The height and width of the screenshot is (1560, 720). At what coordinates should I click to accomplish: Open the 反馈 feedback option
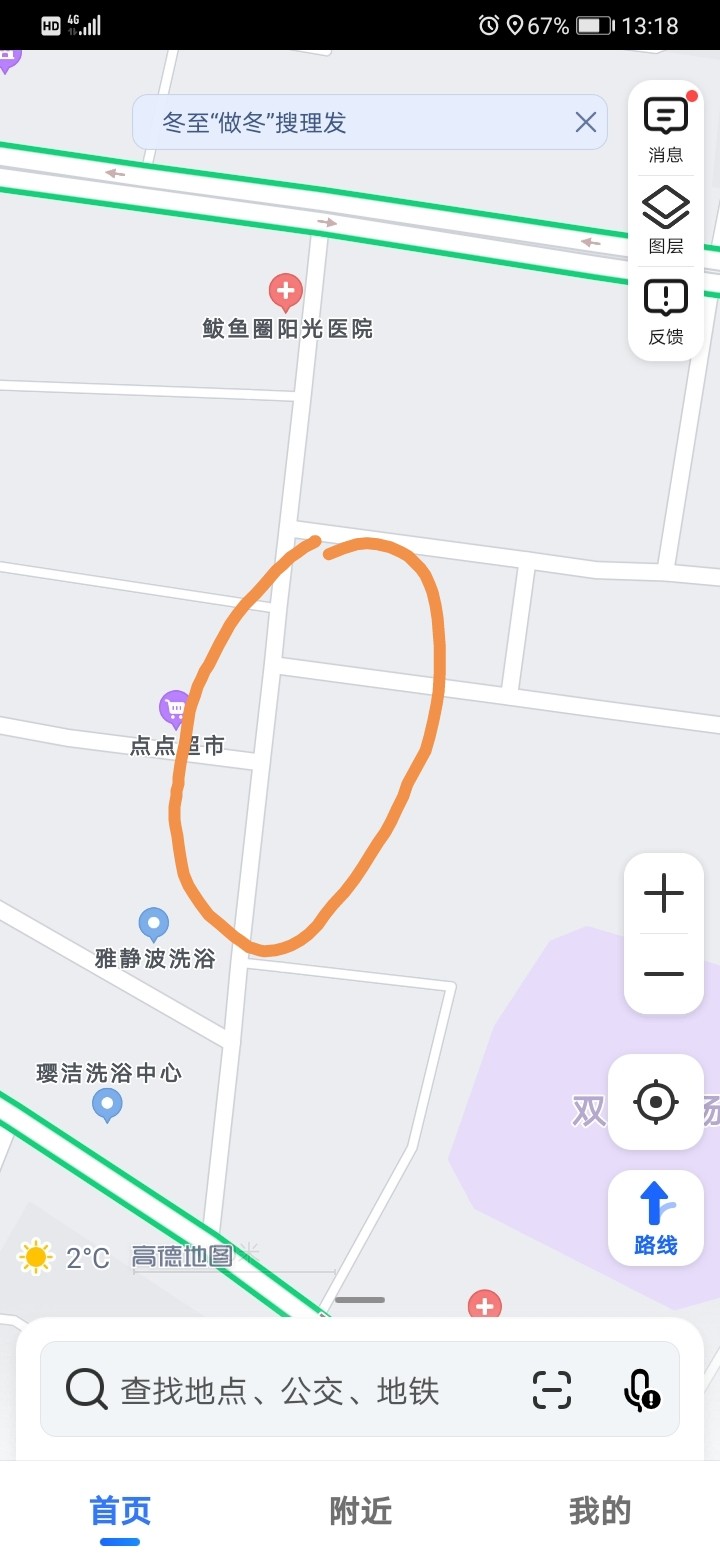[666, 312]
